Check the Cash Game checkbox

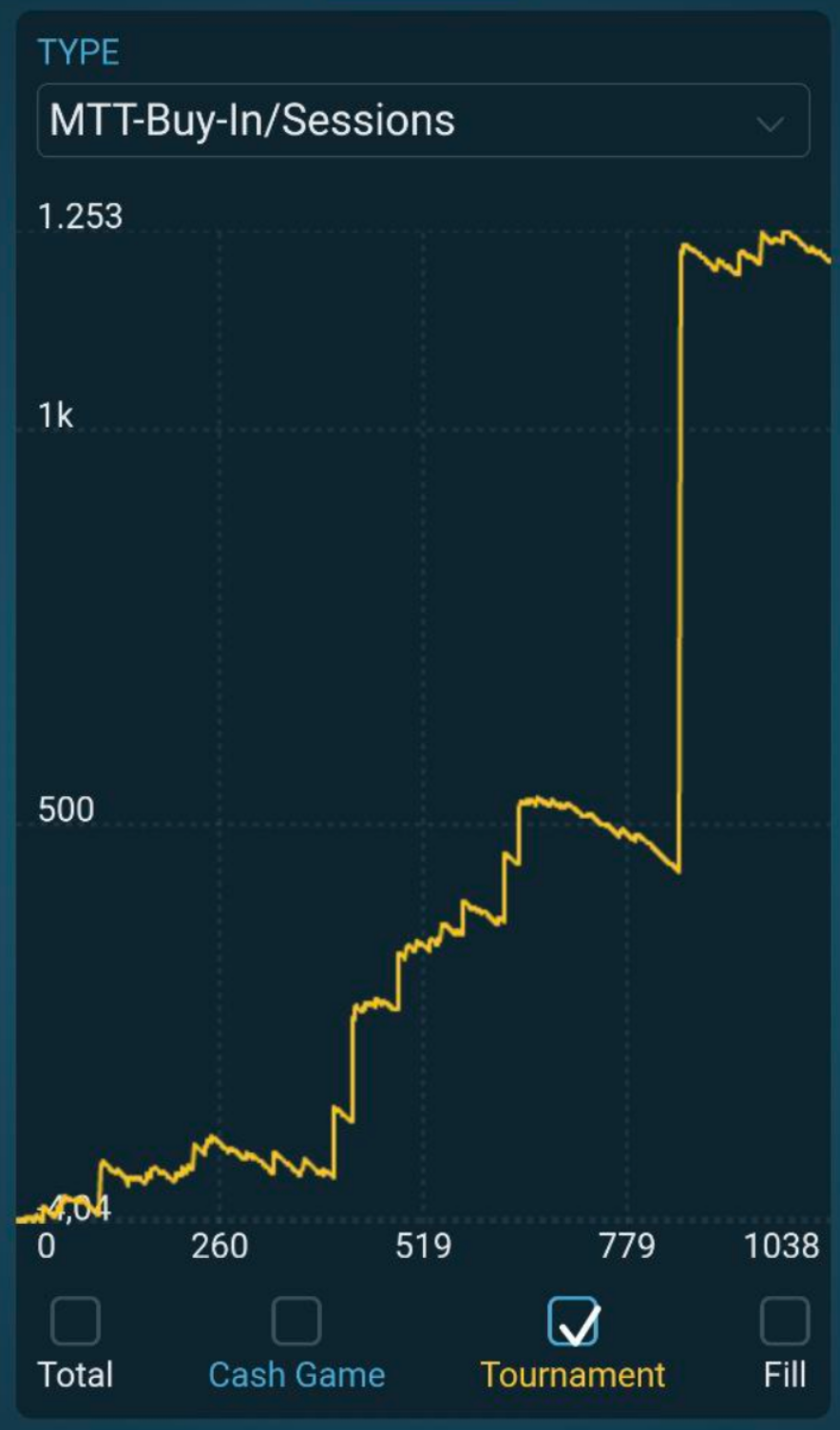click(x=296, y=1322)
